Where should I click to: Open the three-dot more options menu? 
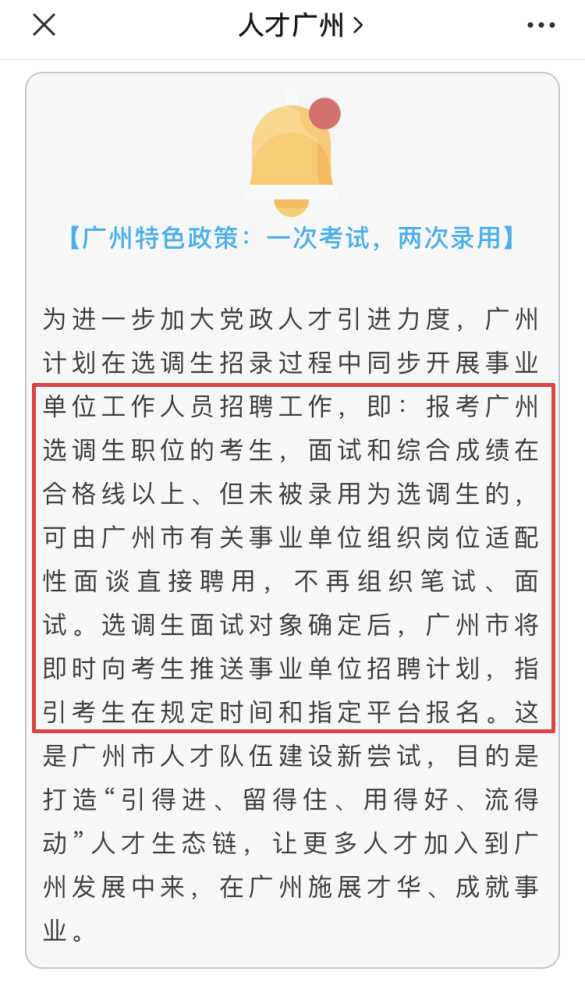541,26
